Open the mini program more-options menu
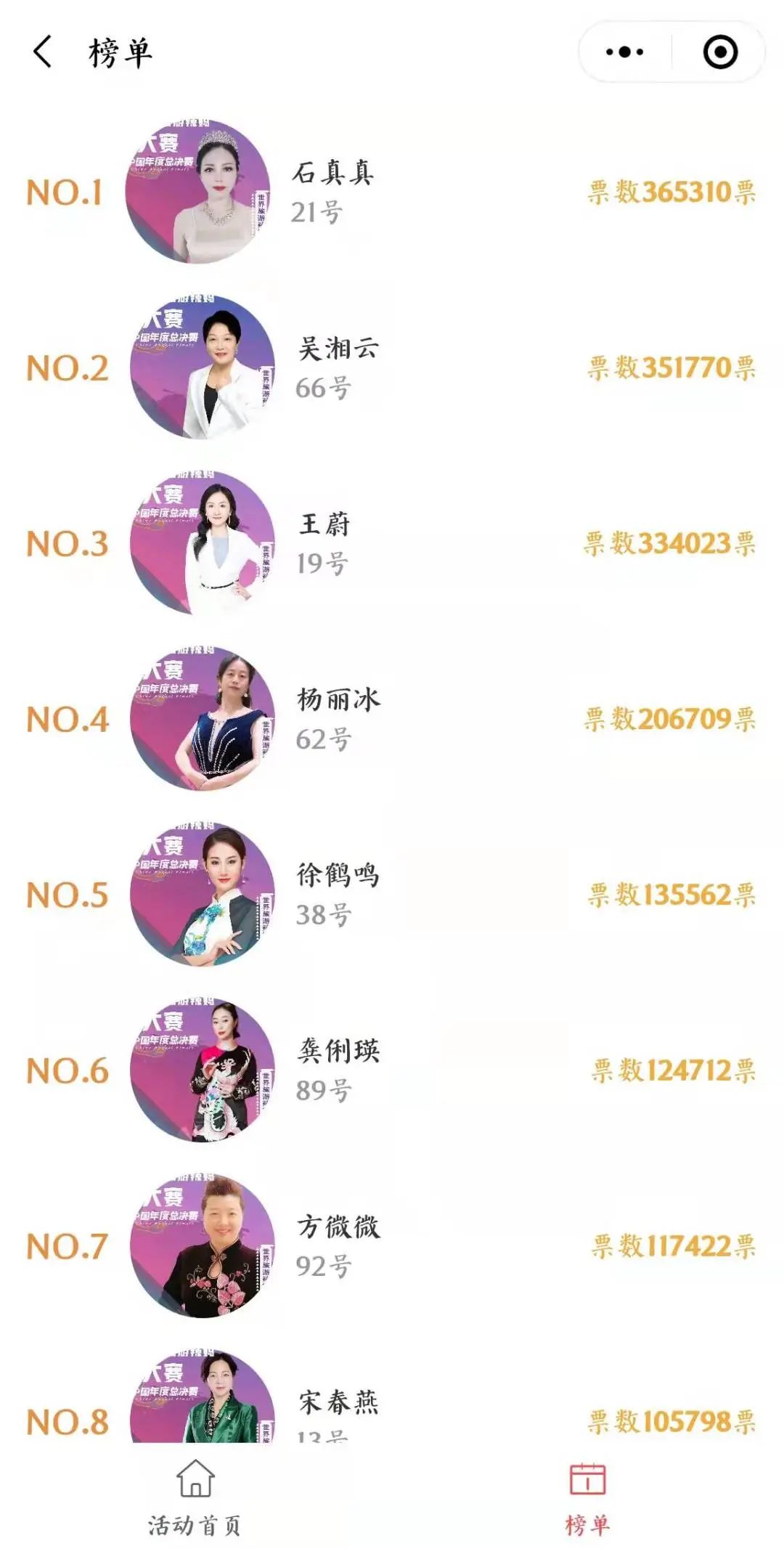The width and height of the screenshot is (784, 1549). coord(624,52)
